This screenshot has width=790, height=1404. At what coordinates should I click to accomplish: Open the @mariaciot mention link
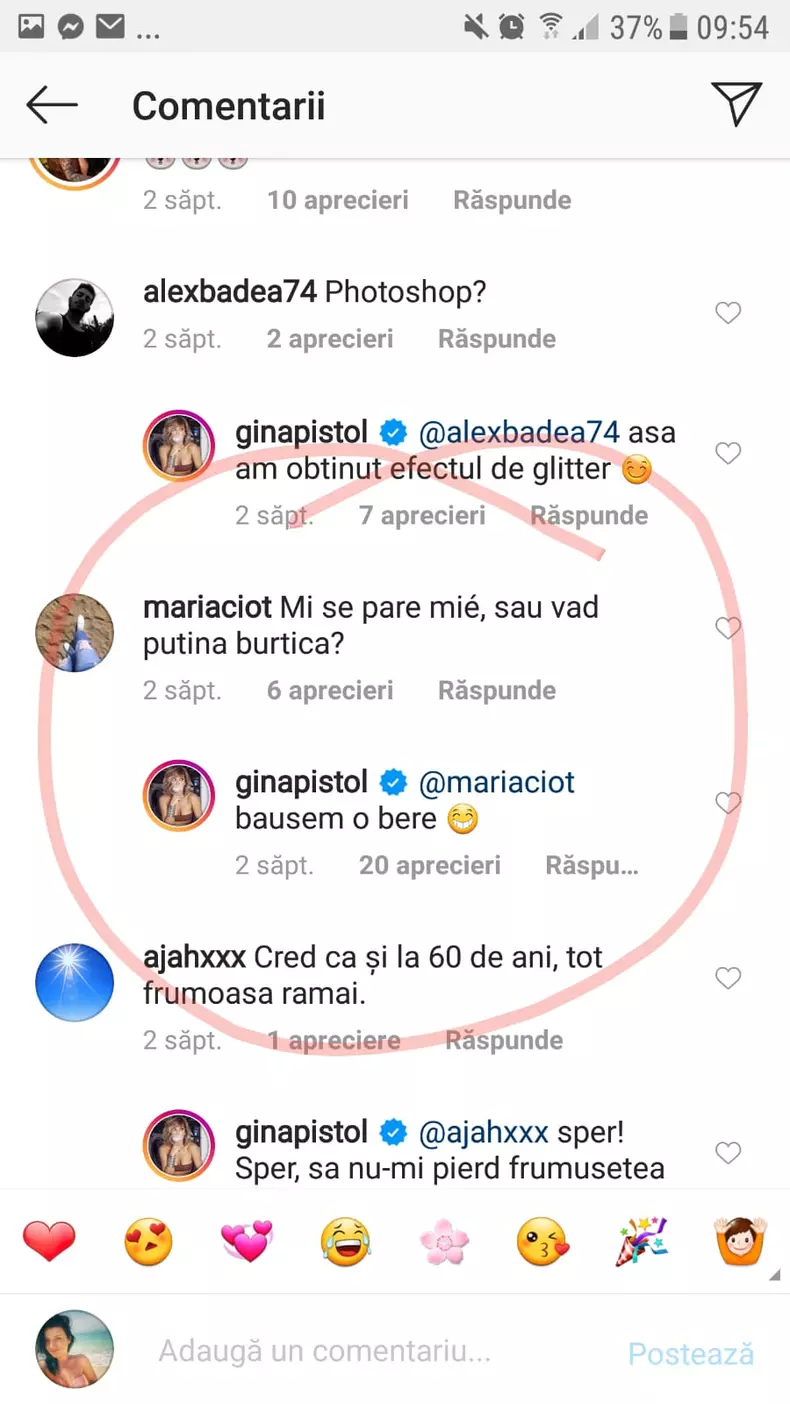click(497, 782)
